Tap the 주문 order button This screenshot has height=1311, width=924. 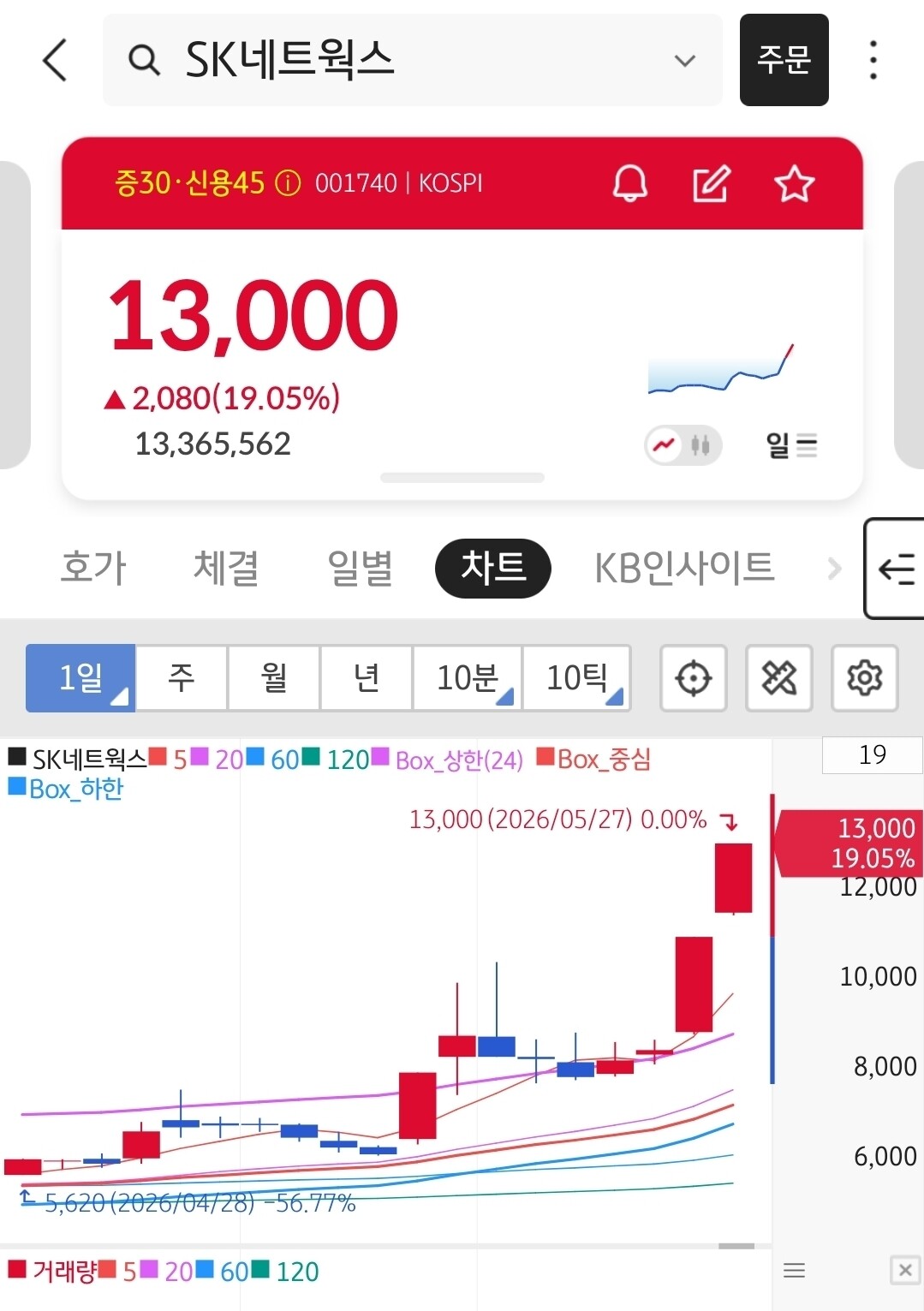[784, 60]
